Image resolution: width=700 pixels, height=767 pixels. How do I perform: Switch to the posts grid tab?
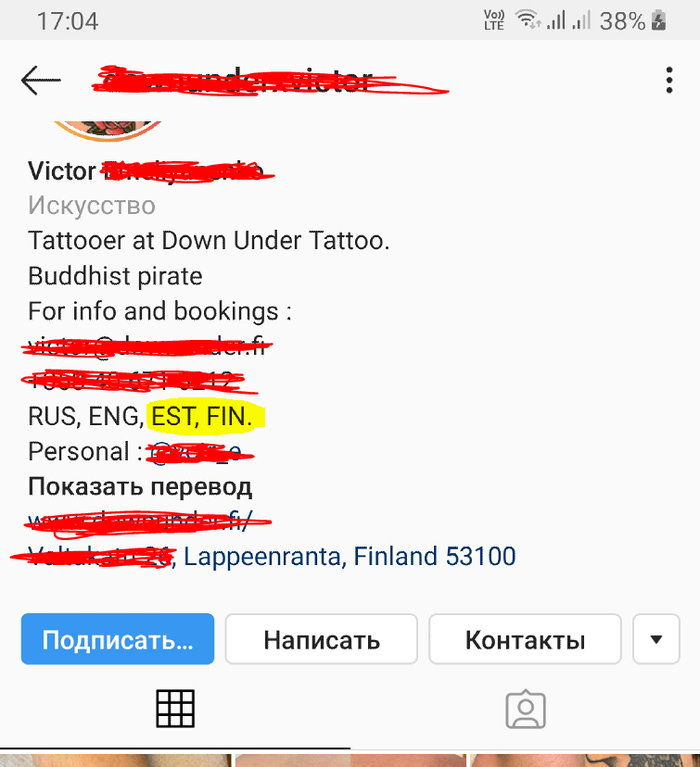point(175,709)
